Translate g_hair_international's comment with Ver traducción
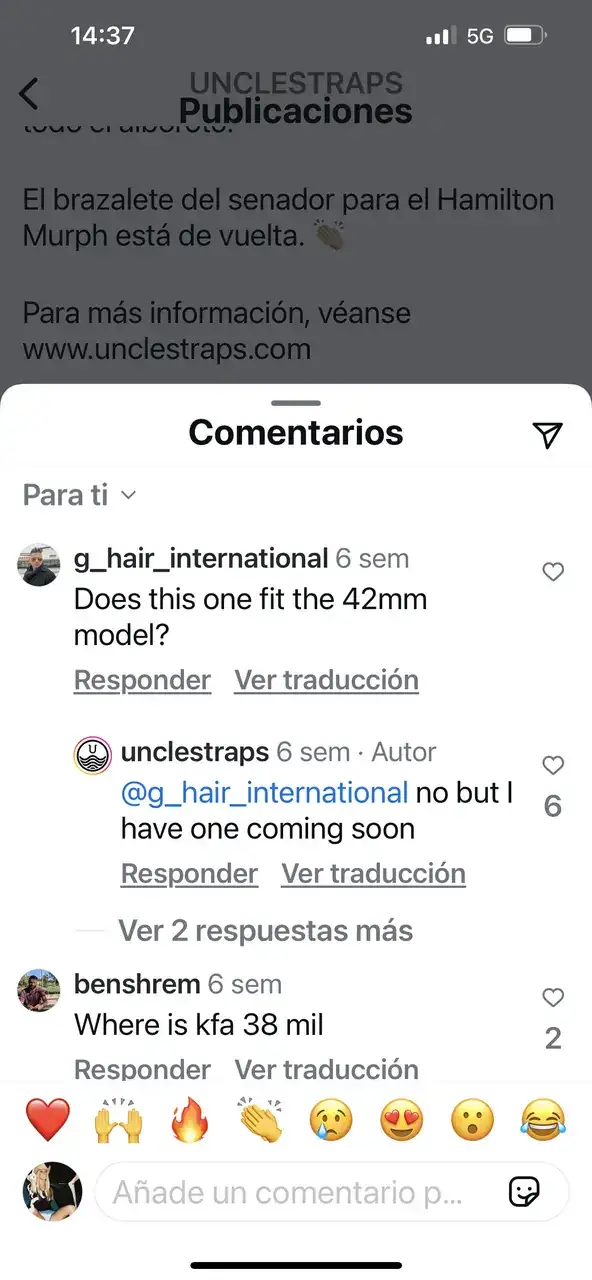The width and height of the screenshot is (592, 1280). (326, 680)
